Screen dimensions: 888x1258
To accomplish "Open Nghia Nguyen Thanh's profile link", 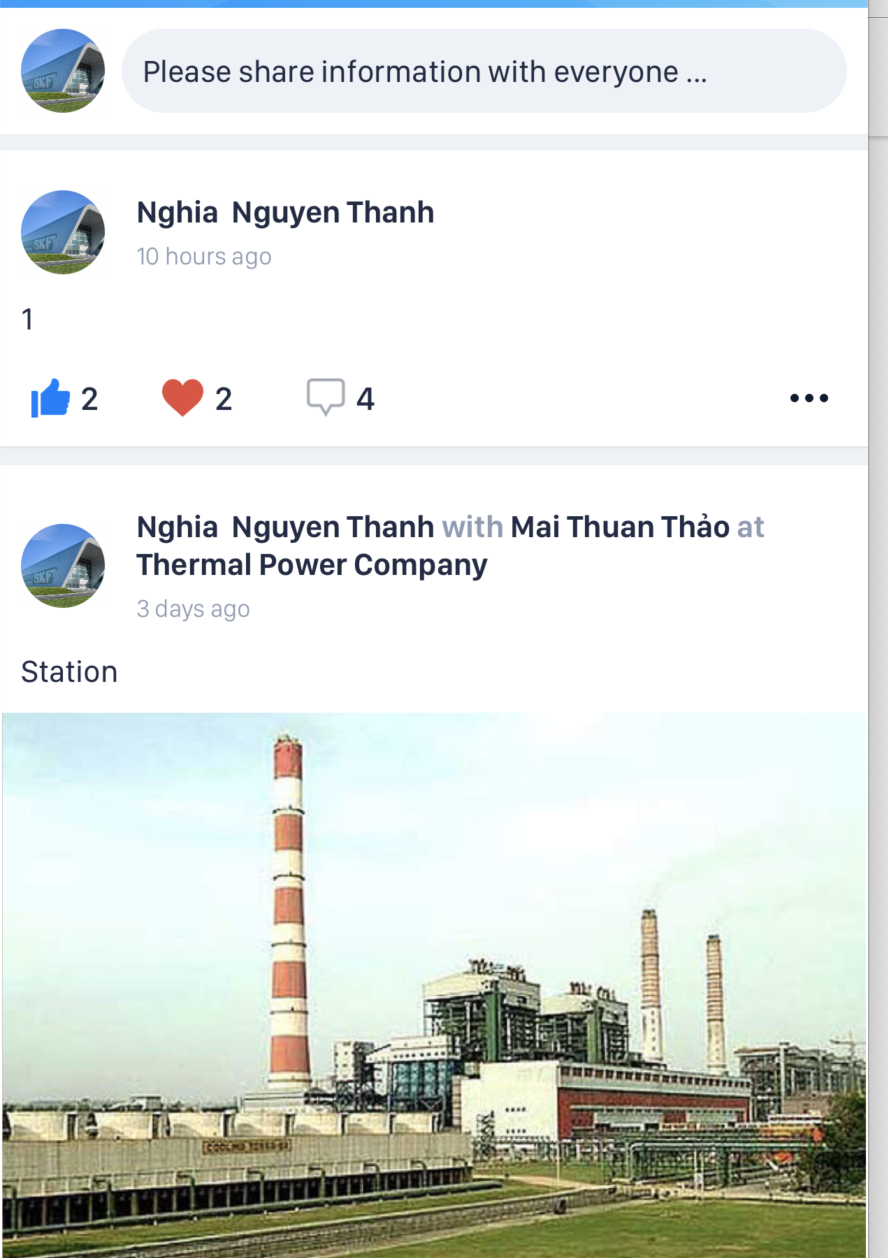I will [x=285, y=212].
